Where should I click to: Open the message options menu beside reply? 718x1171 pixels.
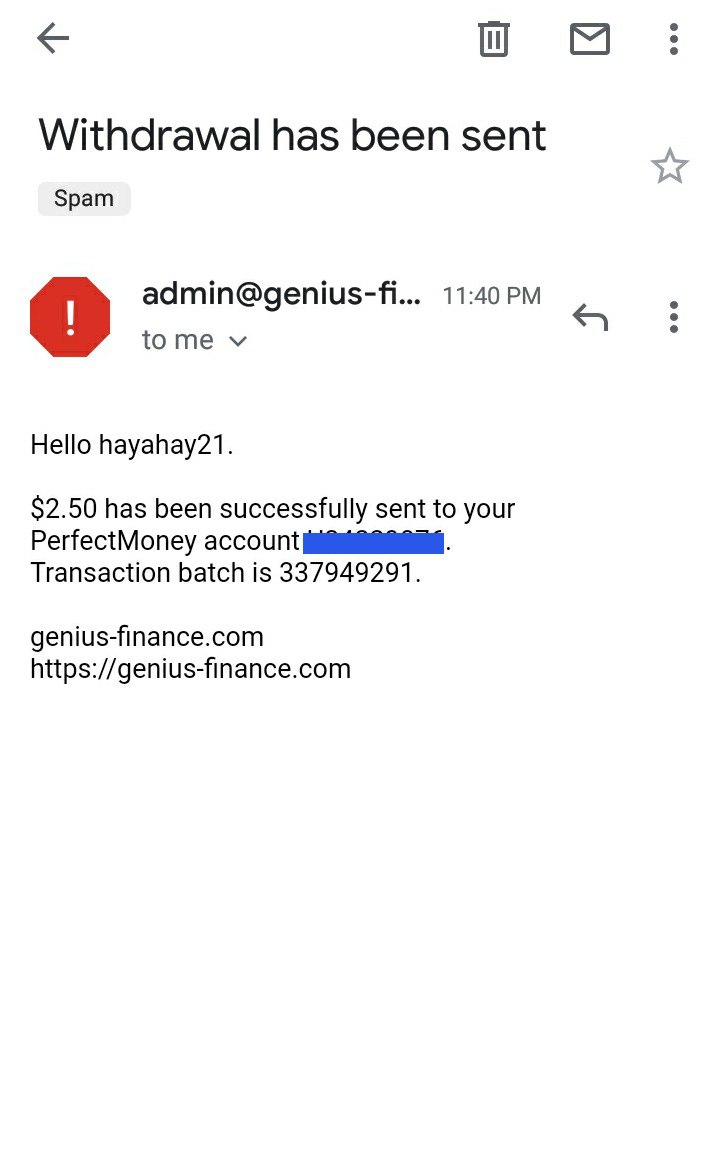pyautogui.click(x=673, y=317)
